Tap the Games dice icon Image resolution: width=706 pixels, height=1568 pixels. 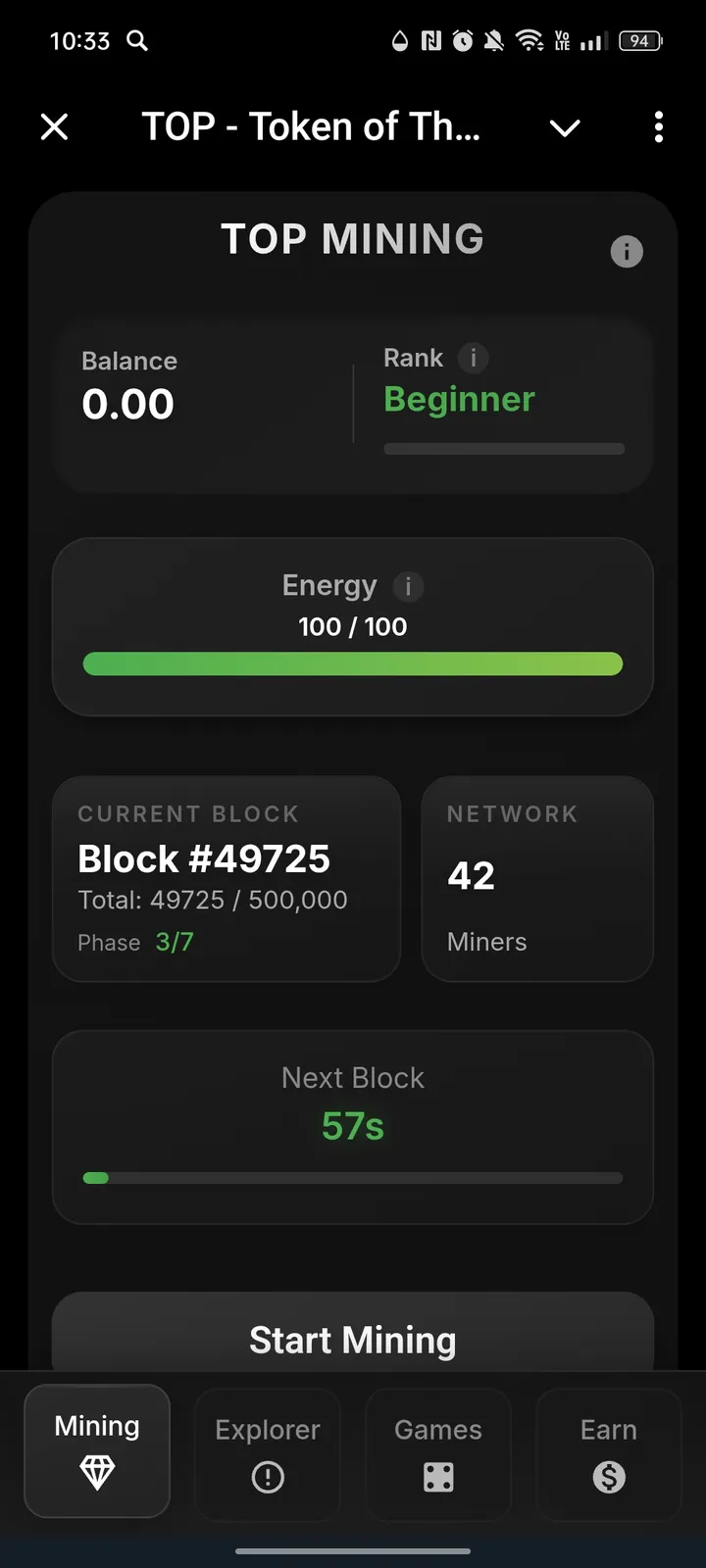438,1475
